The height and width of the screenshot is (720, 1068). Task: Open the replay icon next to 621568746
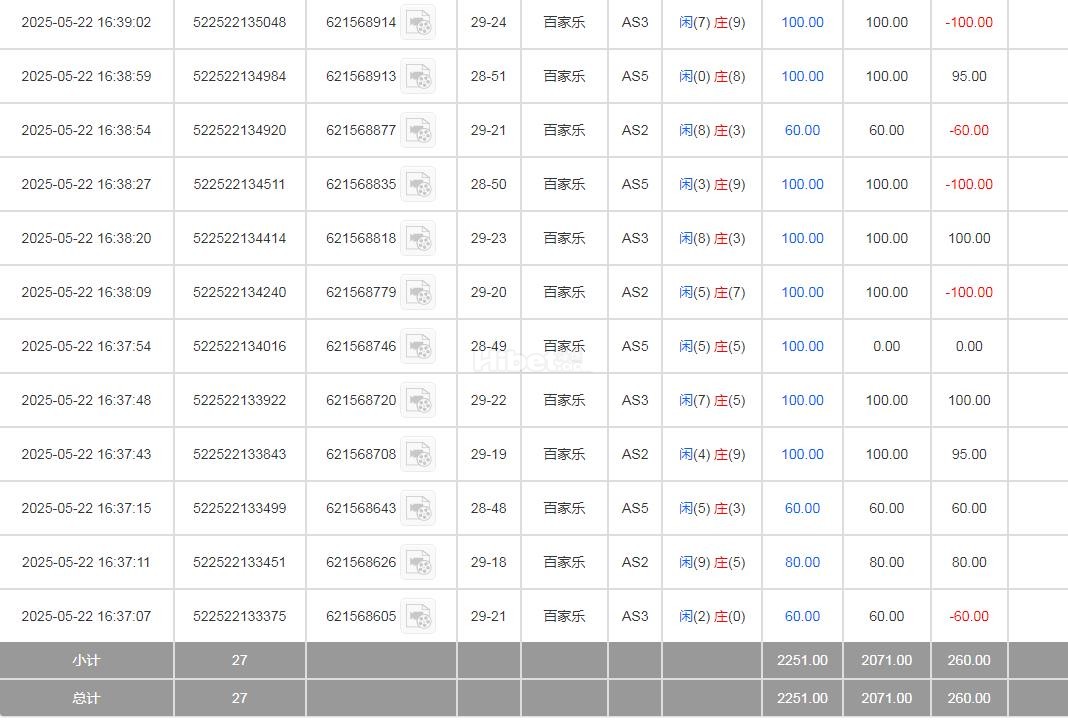click(x=418, y=347)
